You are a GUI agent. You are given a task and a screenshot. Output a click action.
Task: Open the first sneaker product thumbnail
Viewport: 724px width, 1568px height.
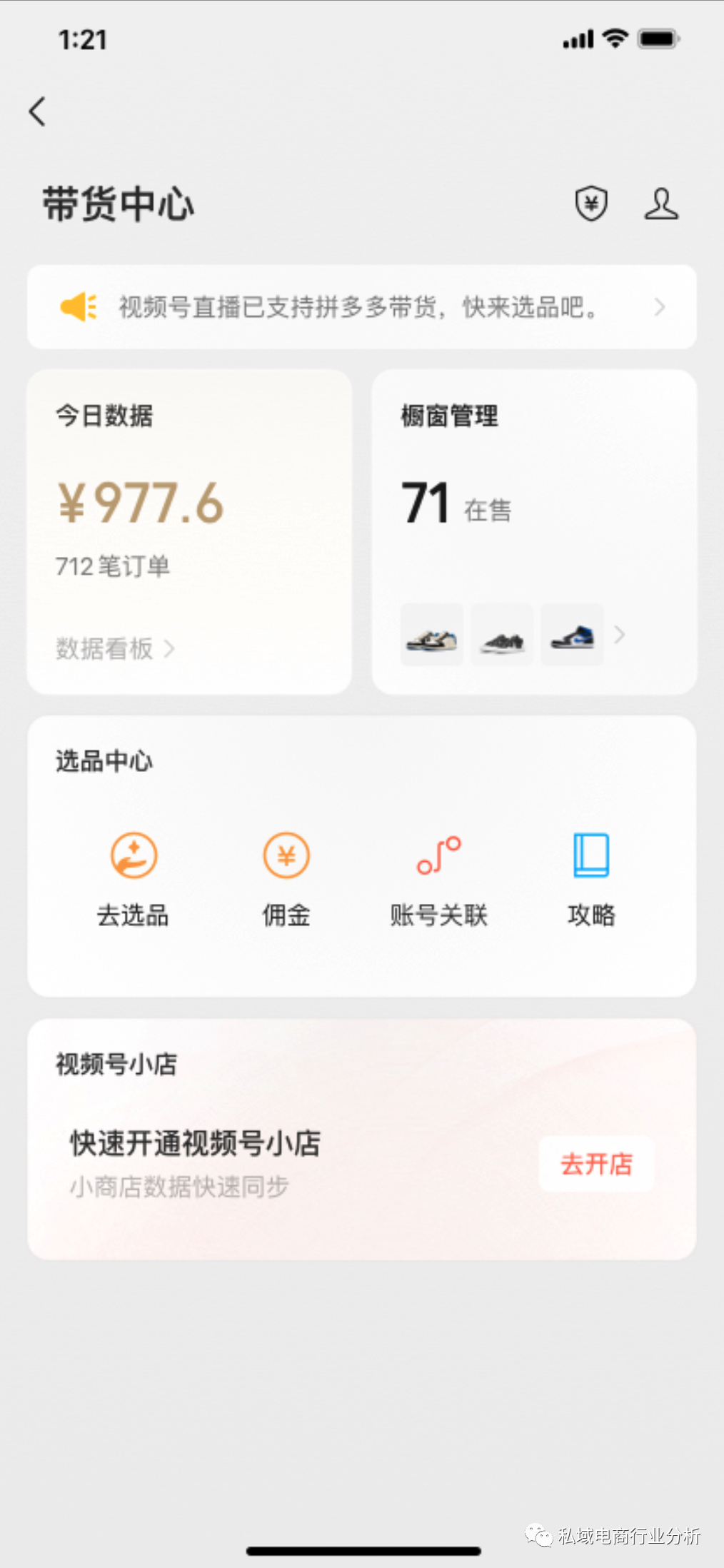click(431, 635)
